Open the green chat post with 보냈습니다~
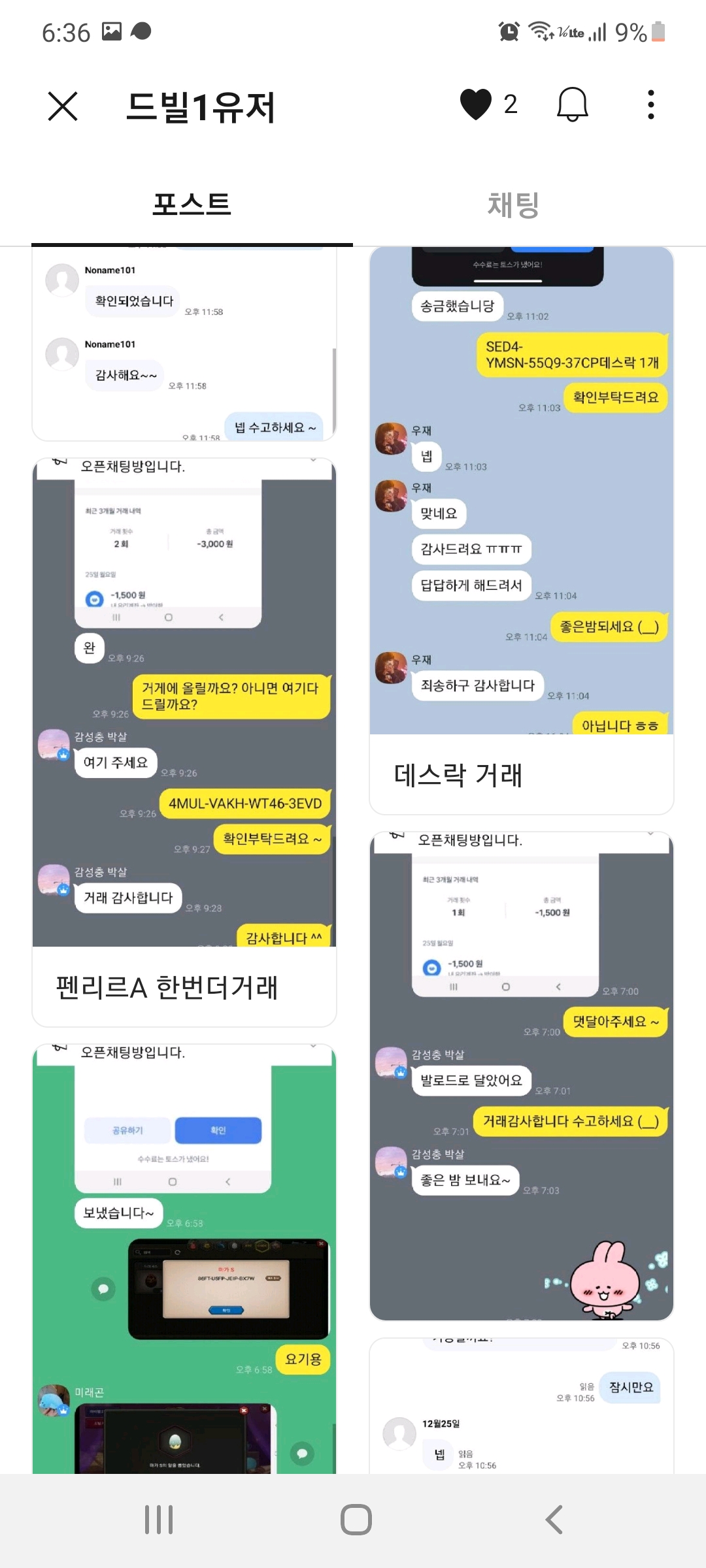Viewport: 706px width, 1568px height. pyautogui.click(x=184, y=1261)
